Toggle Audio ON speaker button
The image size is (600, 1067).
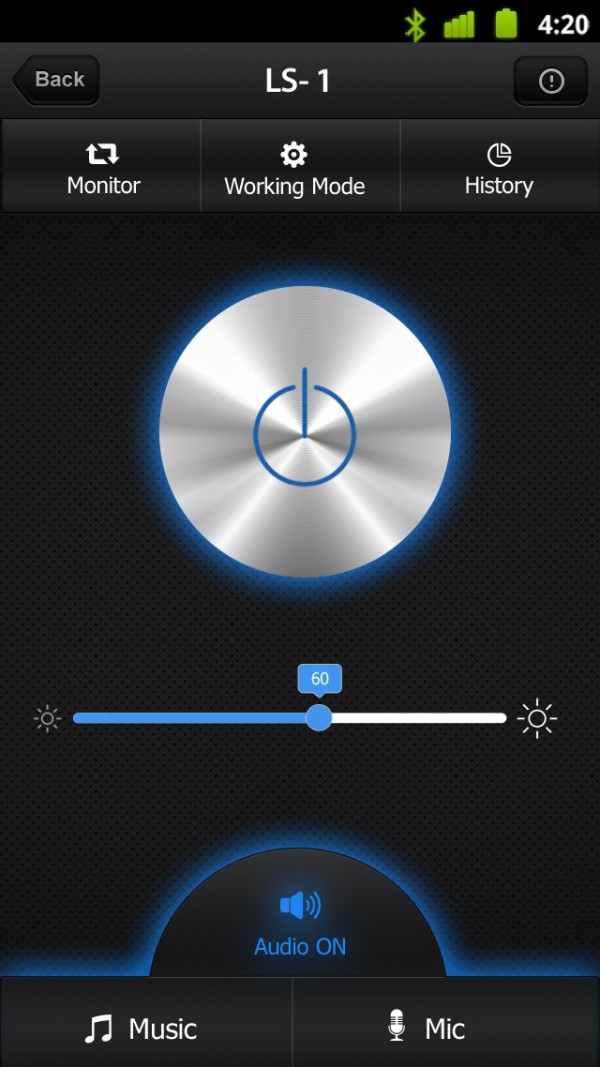[300, 922]
